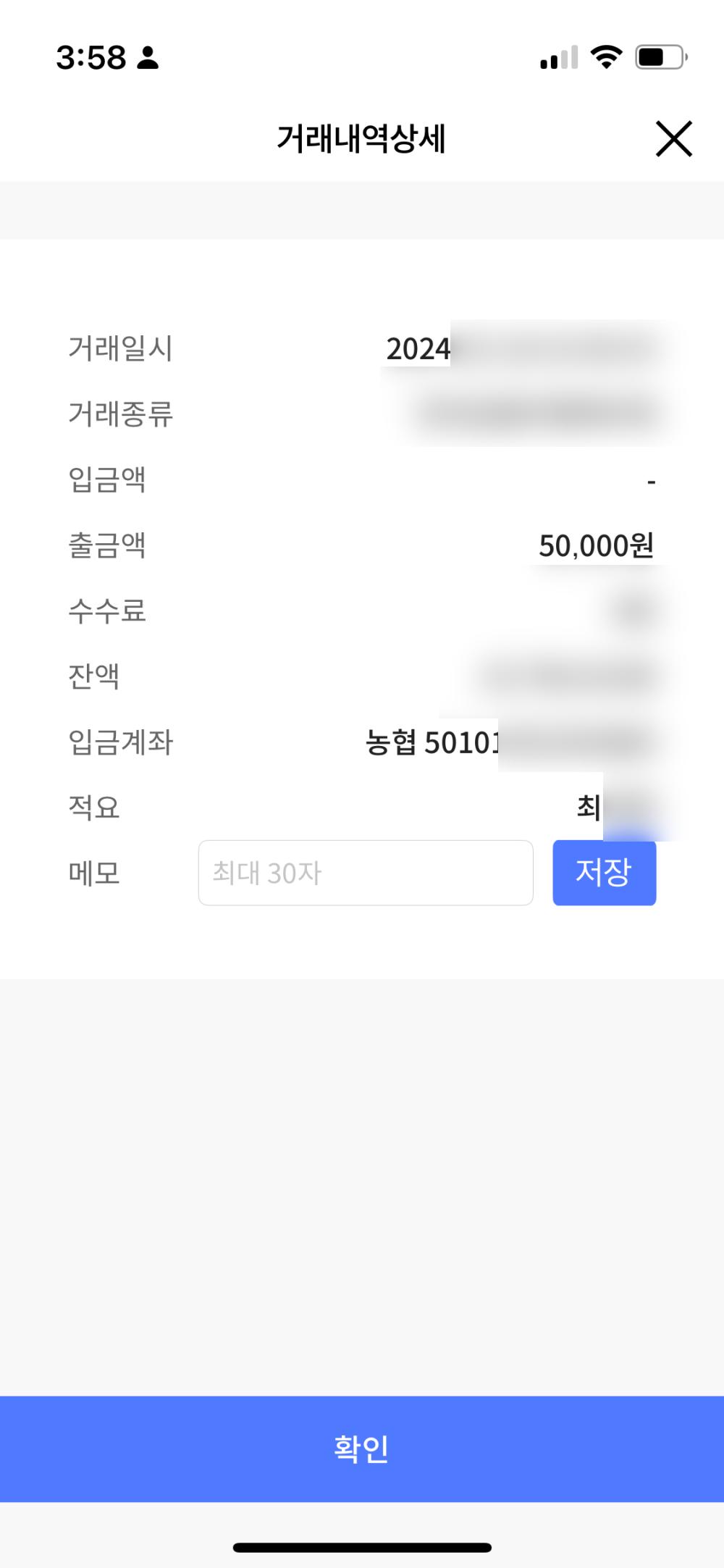
Task: Close the 거래내역상세 screen with X
Action: click(673, 139)
